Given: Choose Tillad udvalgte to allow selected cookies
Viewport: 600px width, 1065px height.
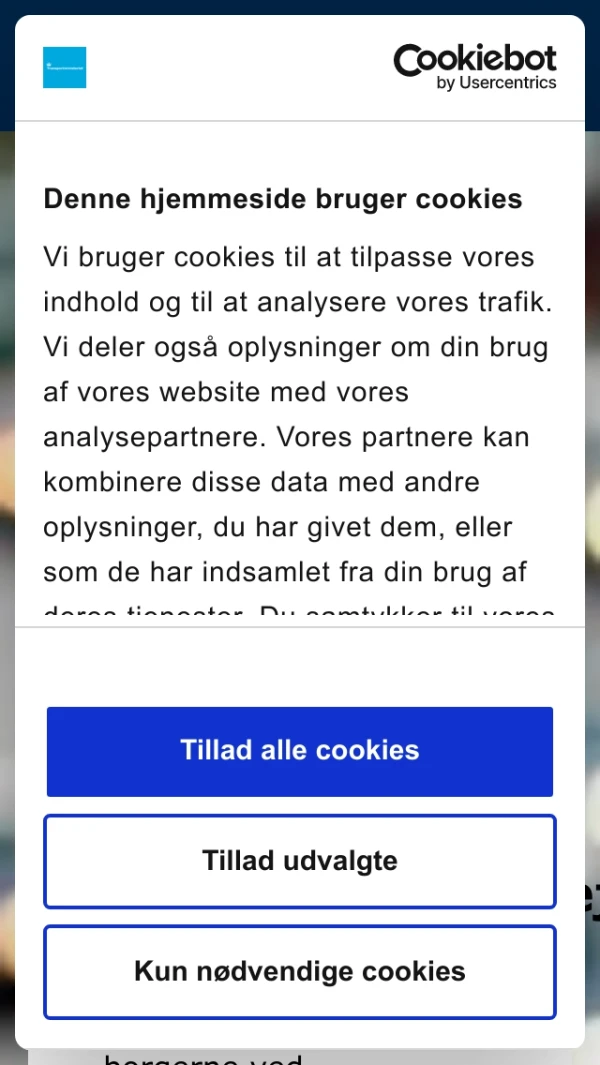Looking at the screenshot, I should pyautogui.click(x=300, y=861).
